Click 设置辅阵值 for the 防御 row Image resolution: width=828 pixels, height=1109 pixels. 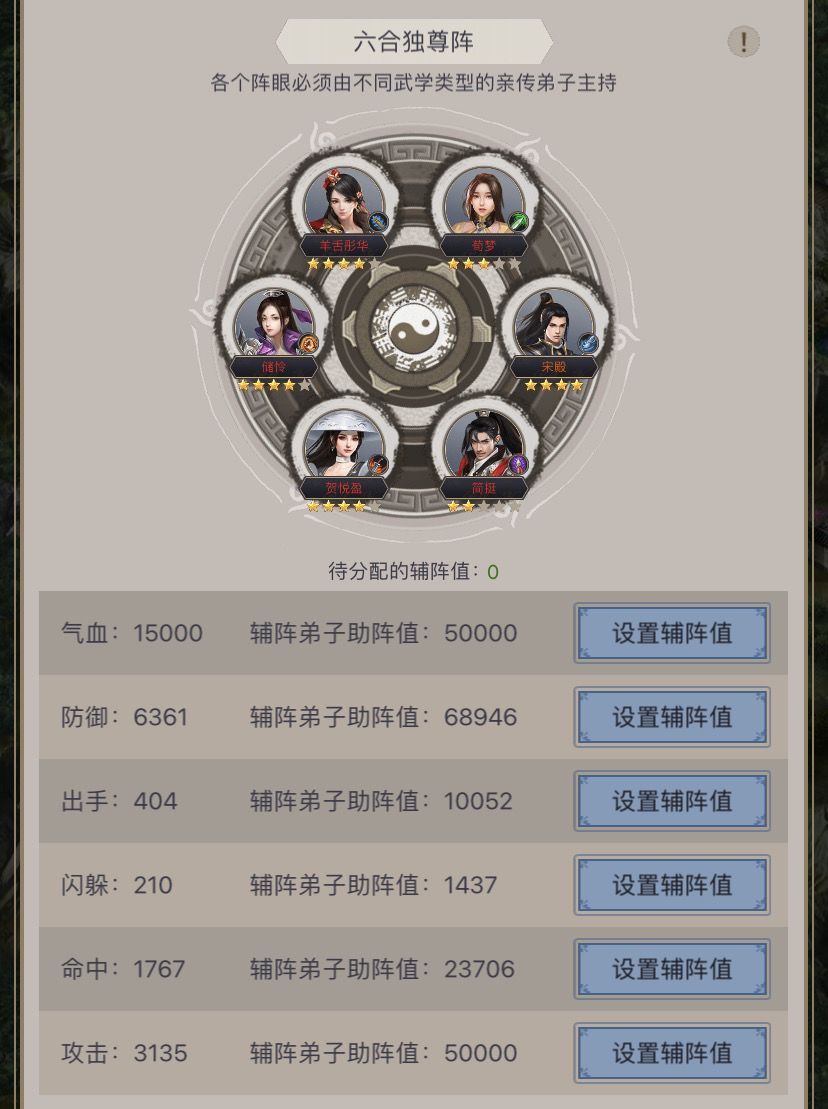(671, 717)
